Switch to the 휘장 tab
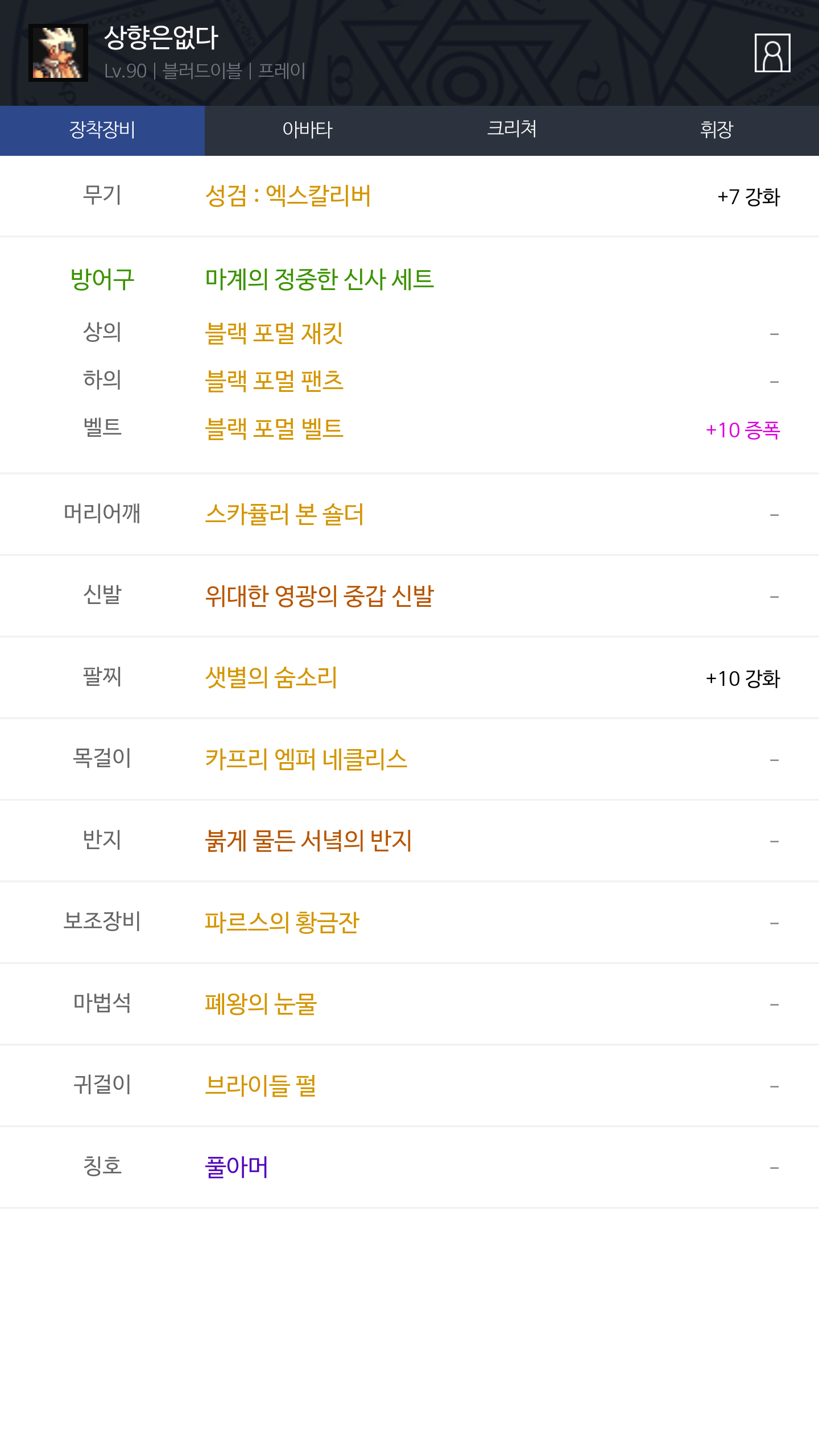The image size is (819, 1456). point(717,130)
